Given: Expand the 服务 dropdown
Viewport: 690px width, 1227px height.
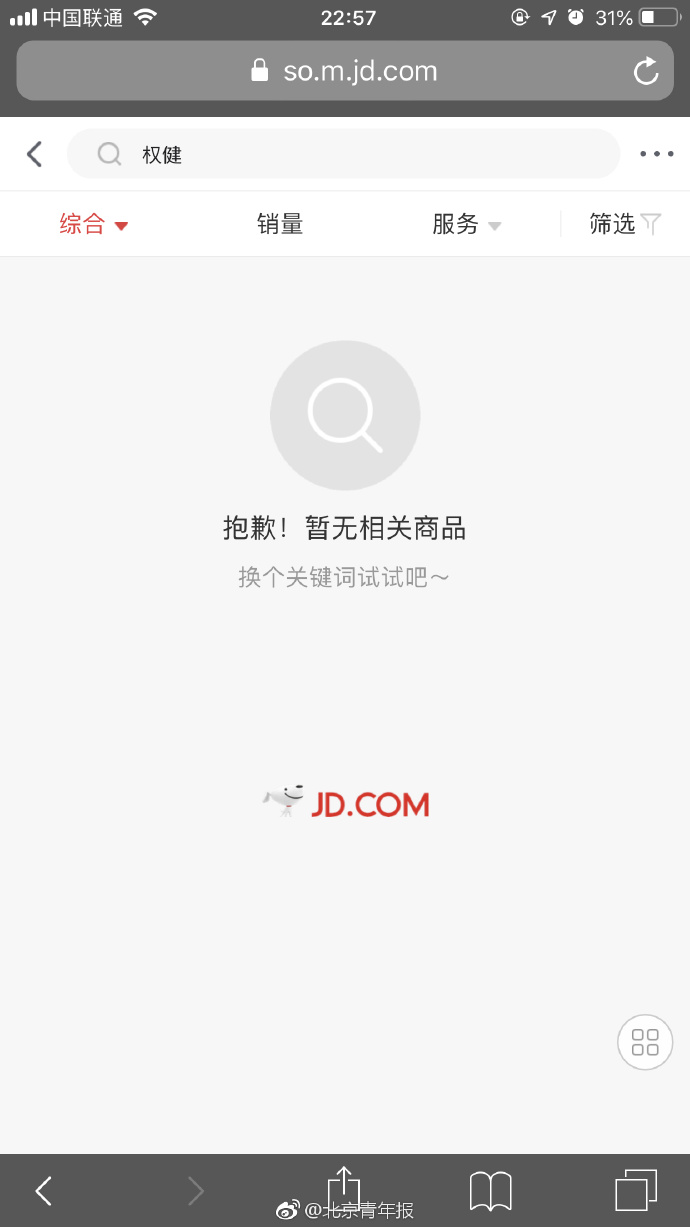Looking at the screenshot, I should click(466, 224).
